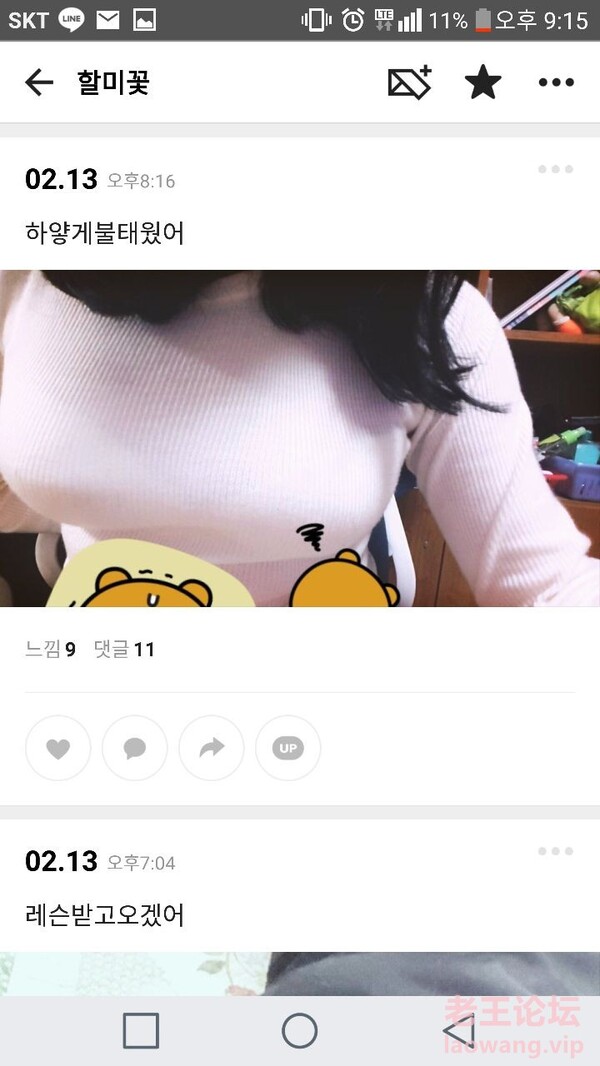
Task: Open recent apps with the square button
Action: pyautogui.click(x=141, y=1030)
